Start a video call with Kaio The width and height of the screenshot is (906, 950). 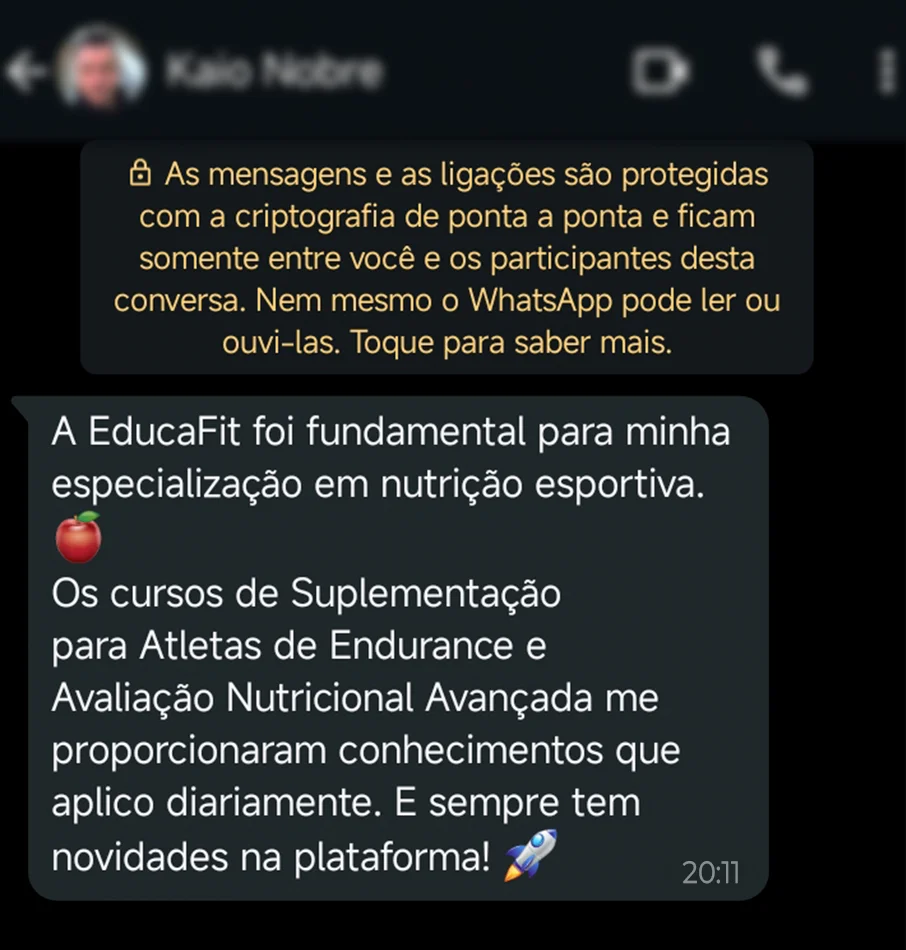click(x=660, y=72)
